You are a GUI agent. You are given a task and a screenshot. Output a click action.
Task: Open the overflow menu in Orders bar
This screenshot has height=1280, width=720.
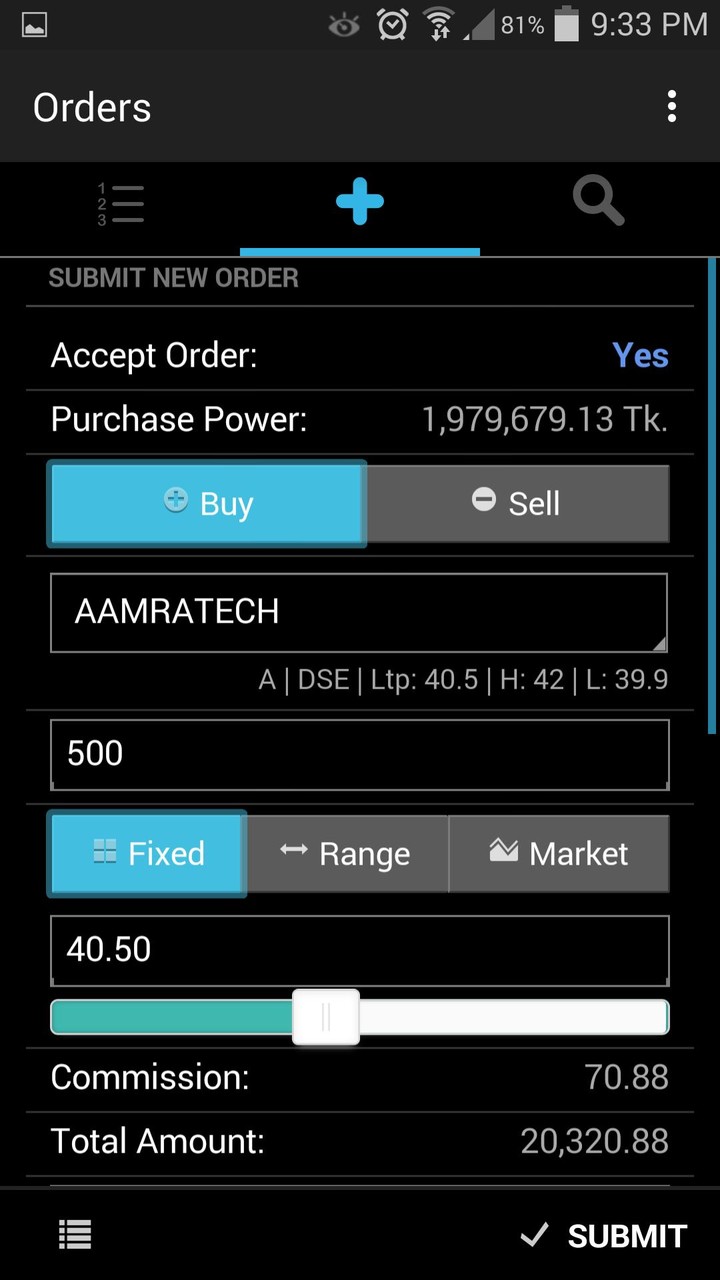click(672, 106)
